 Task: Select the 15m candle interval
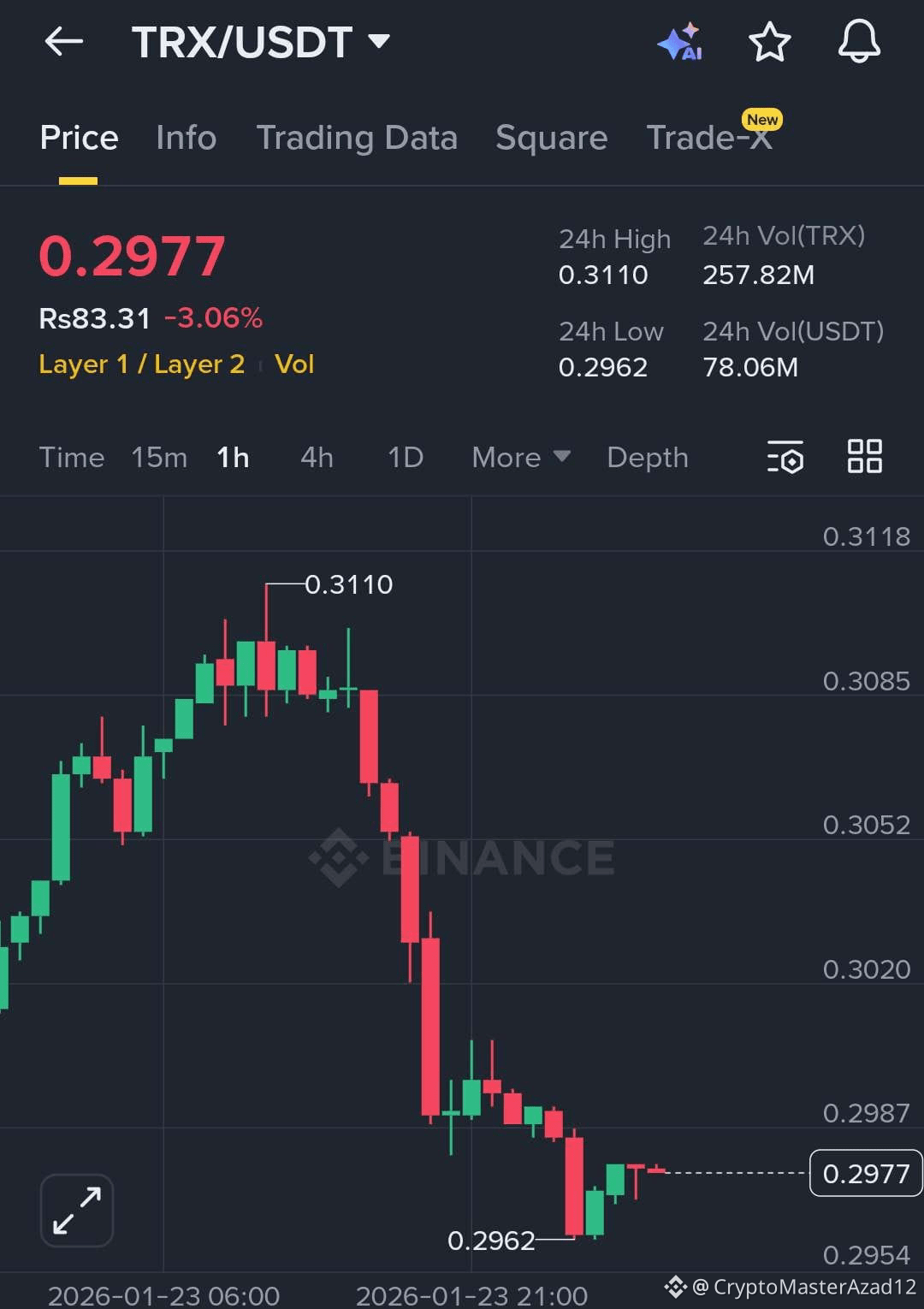[x=159, y=458]
